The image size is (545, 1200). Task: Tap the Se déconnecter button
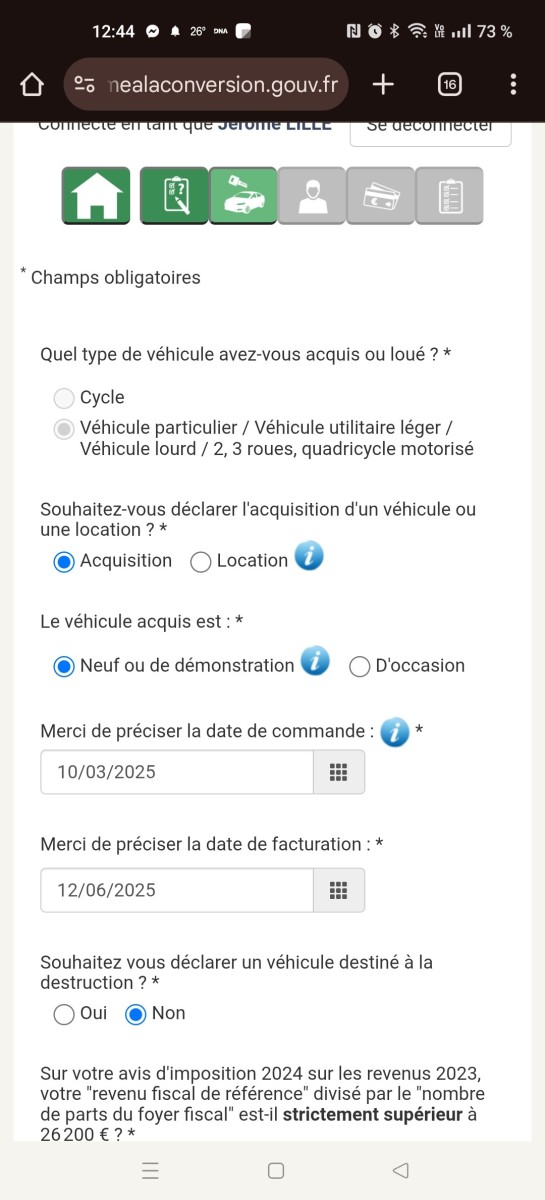point(430,128)
